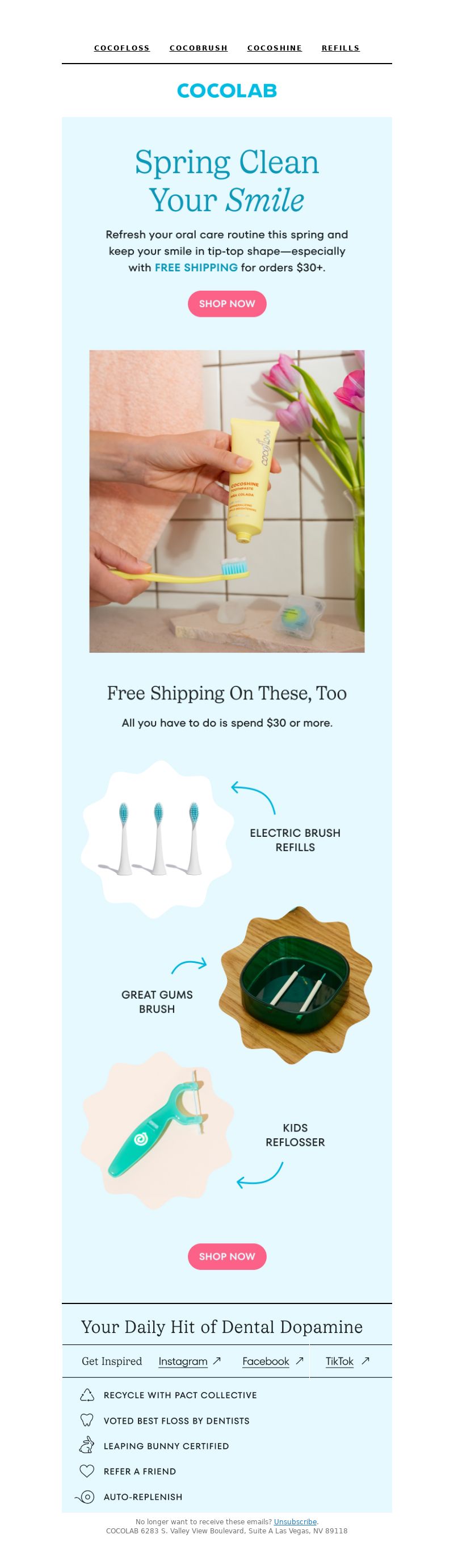Tap Shop Now under Spring Clean headline

pos(226,304)
